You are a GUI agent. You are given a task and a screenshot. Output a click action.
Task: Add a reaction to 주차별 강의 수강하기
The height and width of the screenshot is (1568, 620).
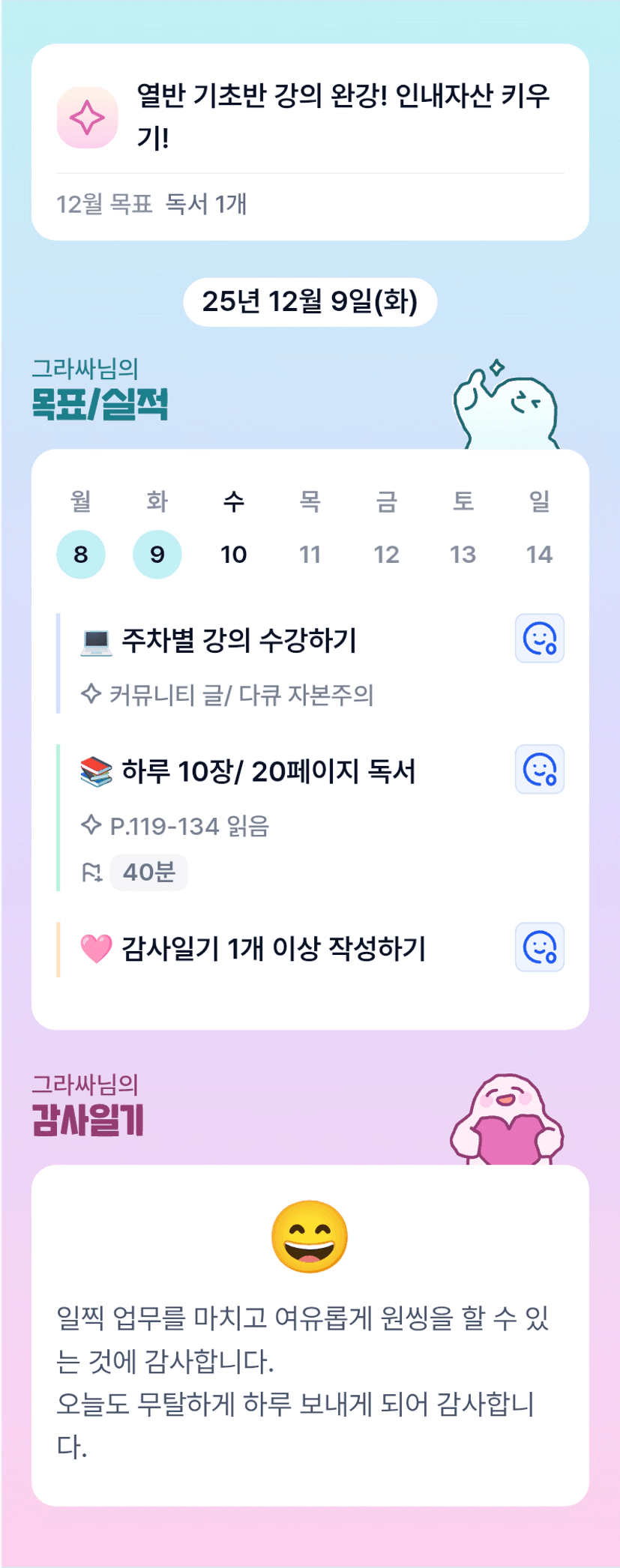pos(539,639)
